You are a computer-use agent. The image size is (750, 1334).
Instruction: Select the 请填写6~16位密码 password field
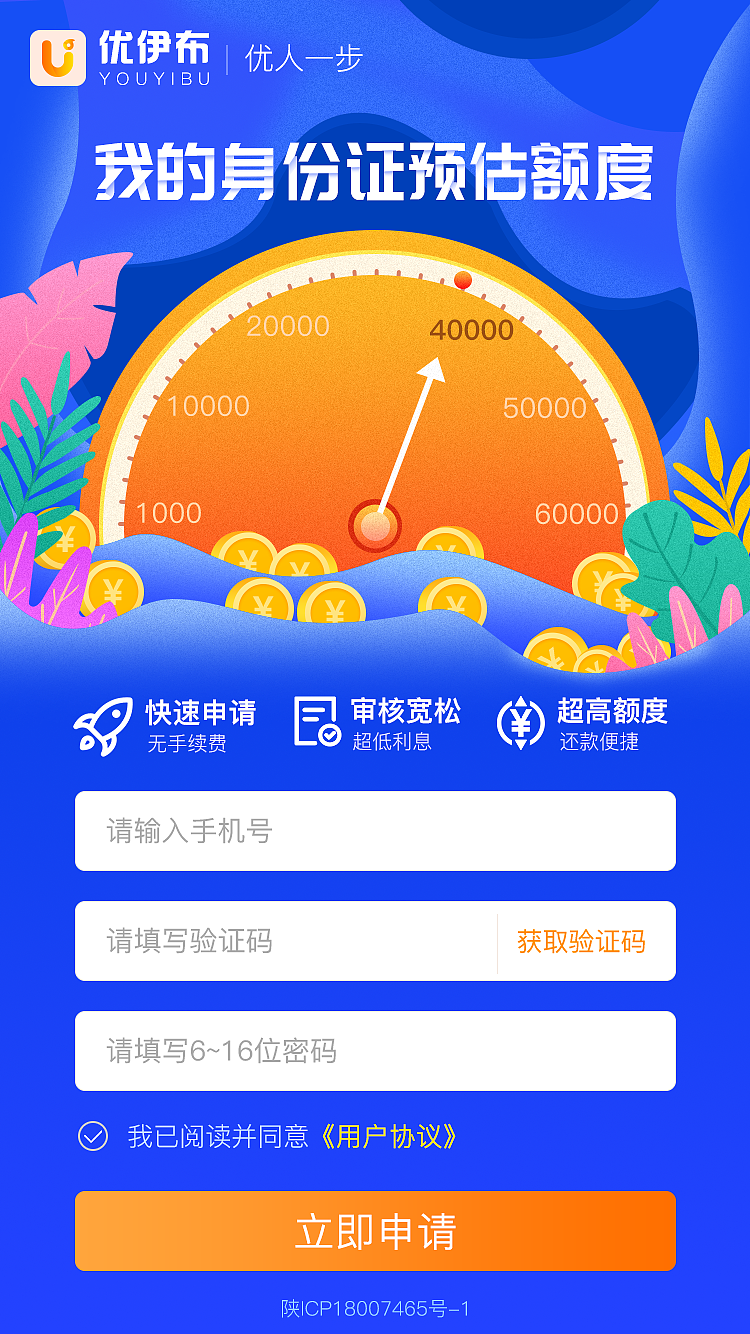[x=375, y=1051]
